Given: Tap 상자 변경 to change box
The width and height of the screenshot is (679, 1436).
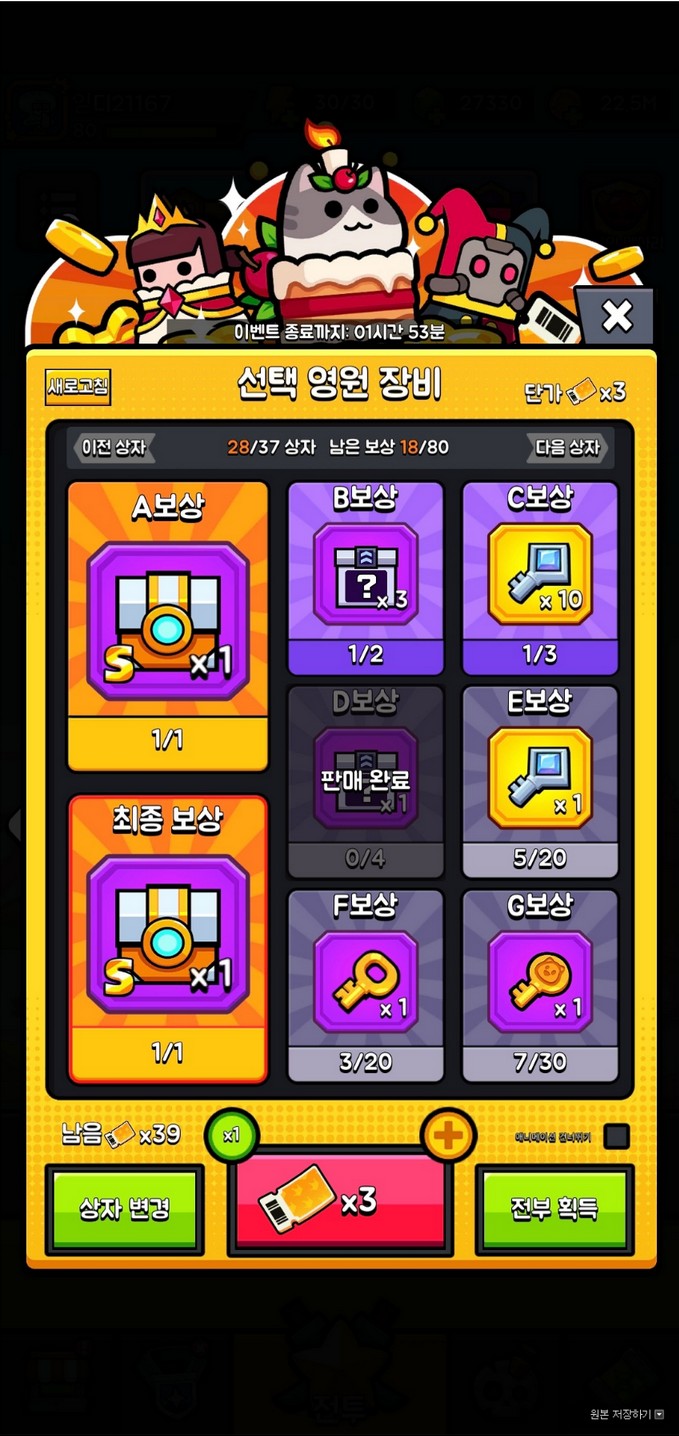Looking at the screenshot, I should point(125,1208).
